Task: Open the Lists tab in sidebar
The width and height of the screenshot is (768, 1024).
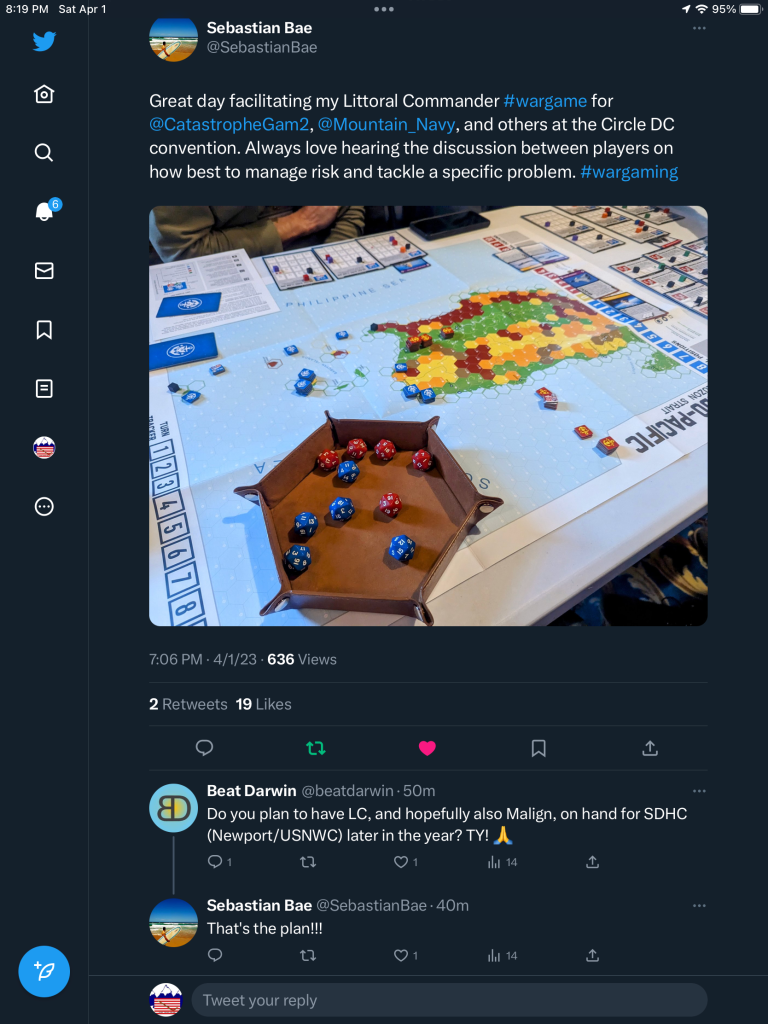Action: [x=44, y=388]
